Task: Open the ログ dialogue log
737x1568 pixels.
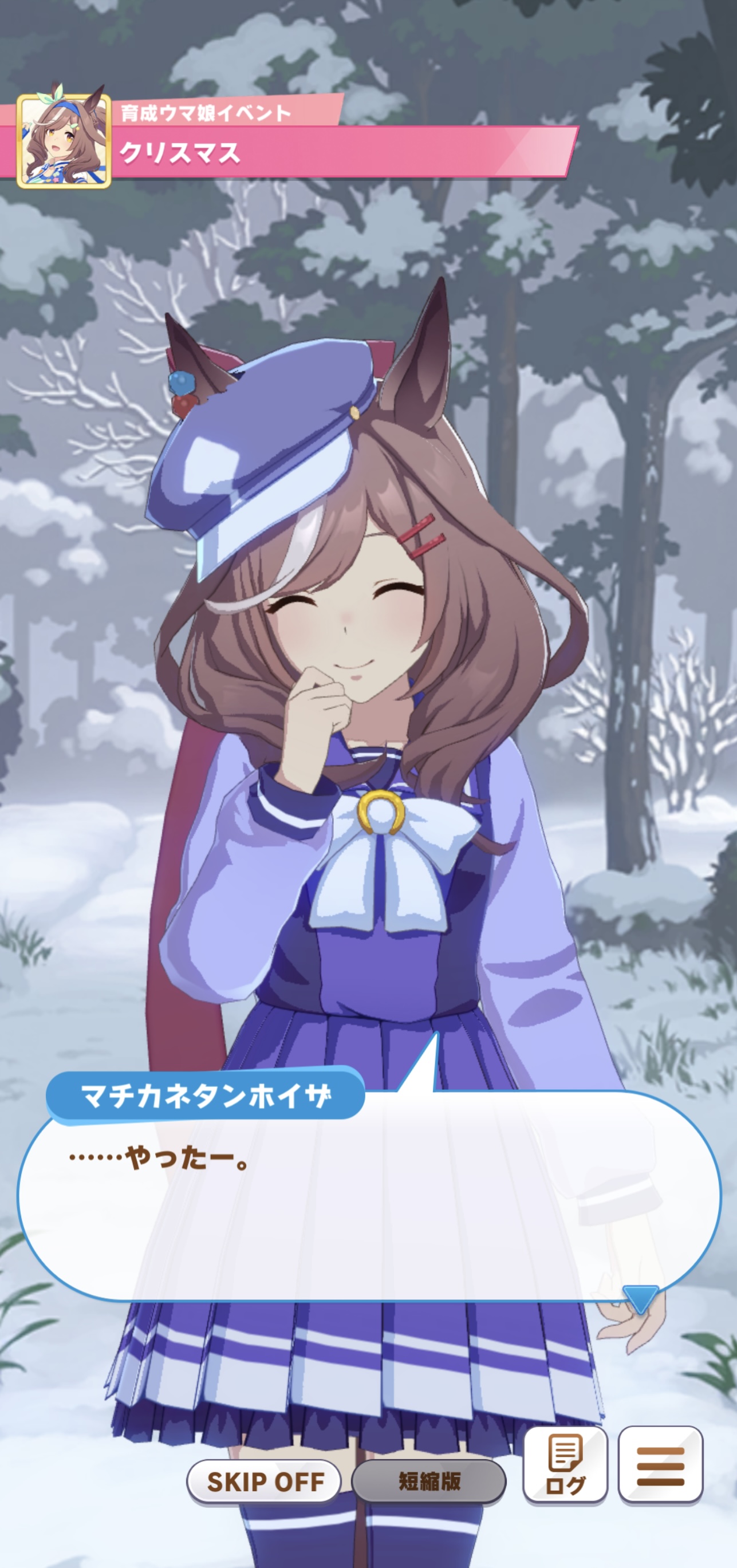Action: tap(565, 1464)
